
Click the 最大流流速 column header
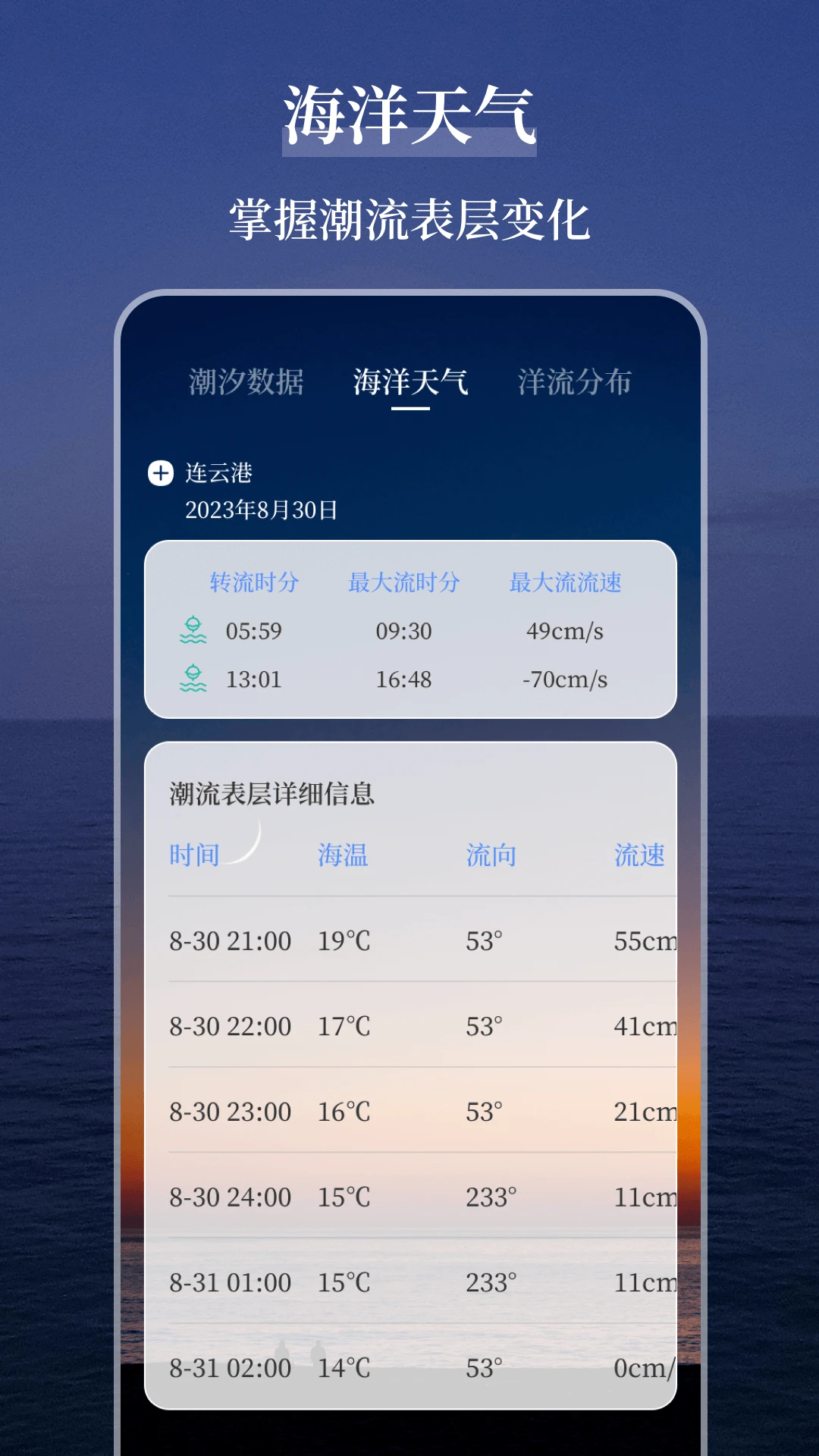(x=565, y=581)
